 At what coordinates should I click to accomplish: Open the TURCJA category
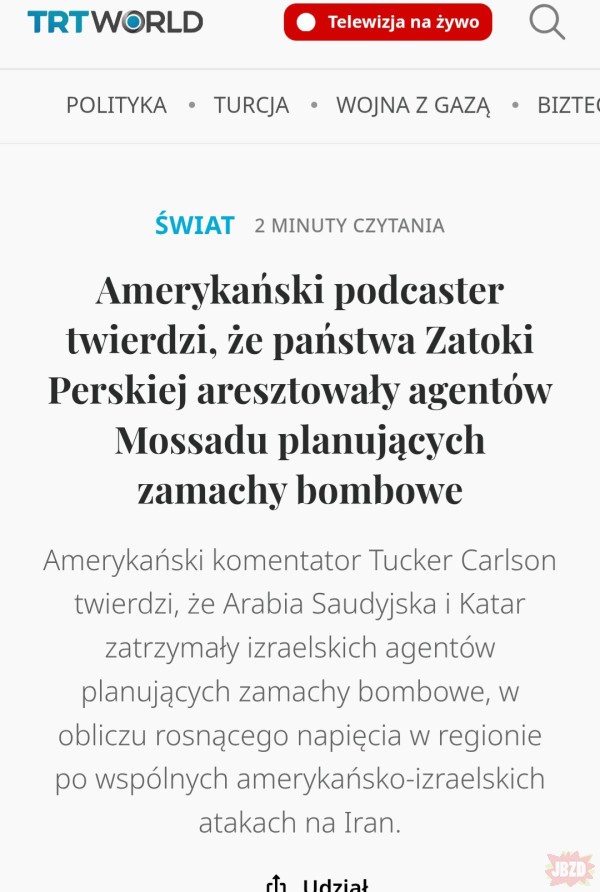pyautogui.click(x=251, y=105)
